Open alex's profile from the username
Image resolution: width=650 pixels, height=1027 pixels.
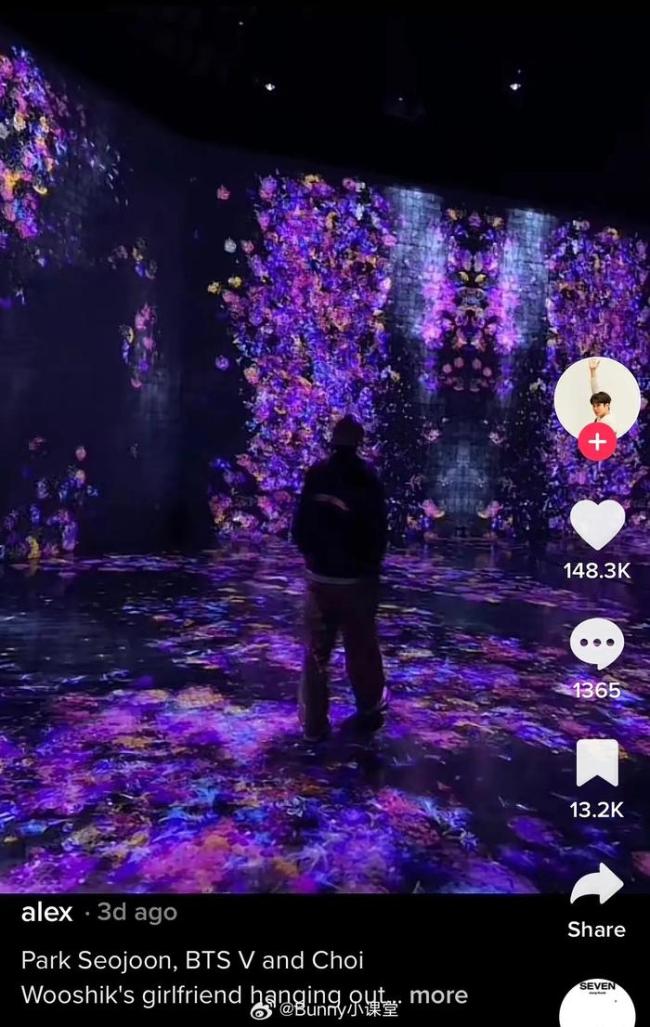(x=47, y=912)
